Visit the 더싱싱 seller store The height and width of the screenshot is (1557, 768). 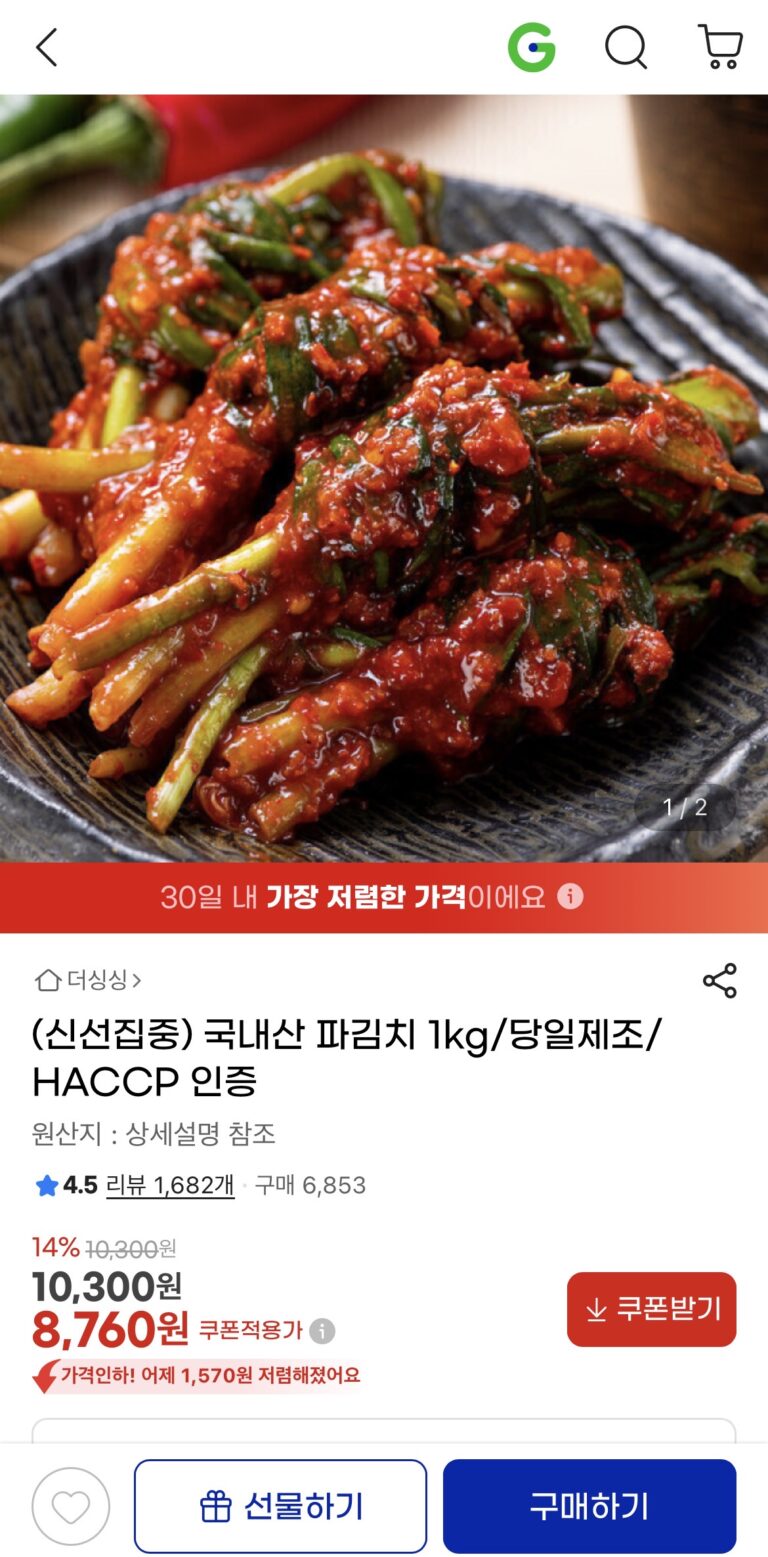[88, 980]
